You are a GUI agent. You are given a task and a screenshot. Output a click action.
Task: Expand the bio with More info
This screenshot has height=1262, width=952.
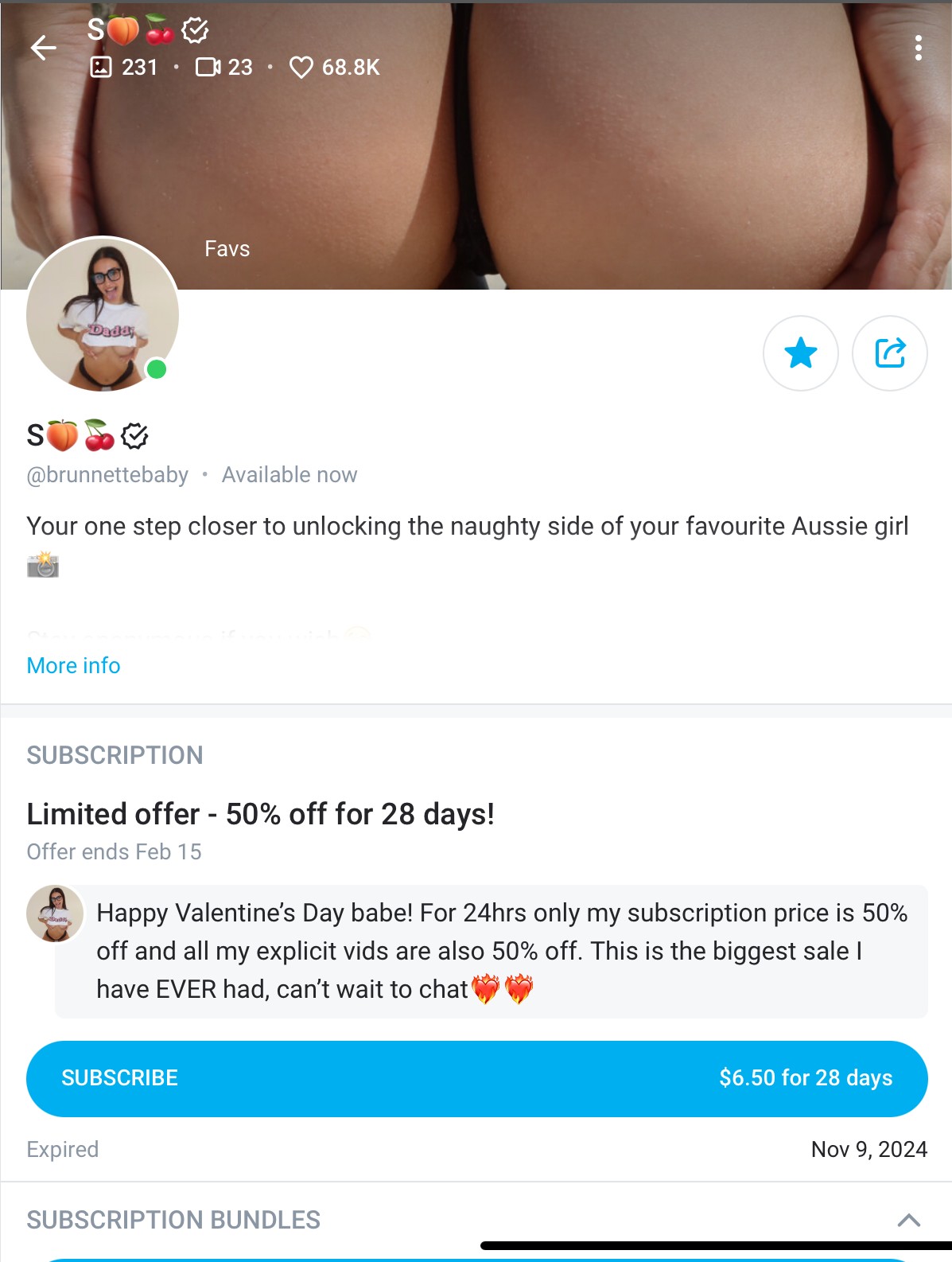tap(73, 665)
